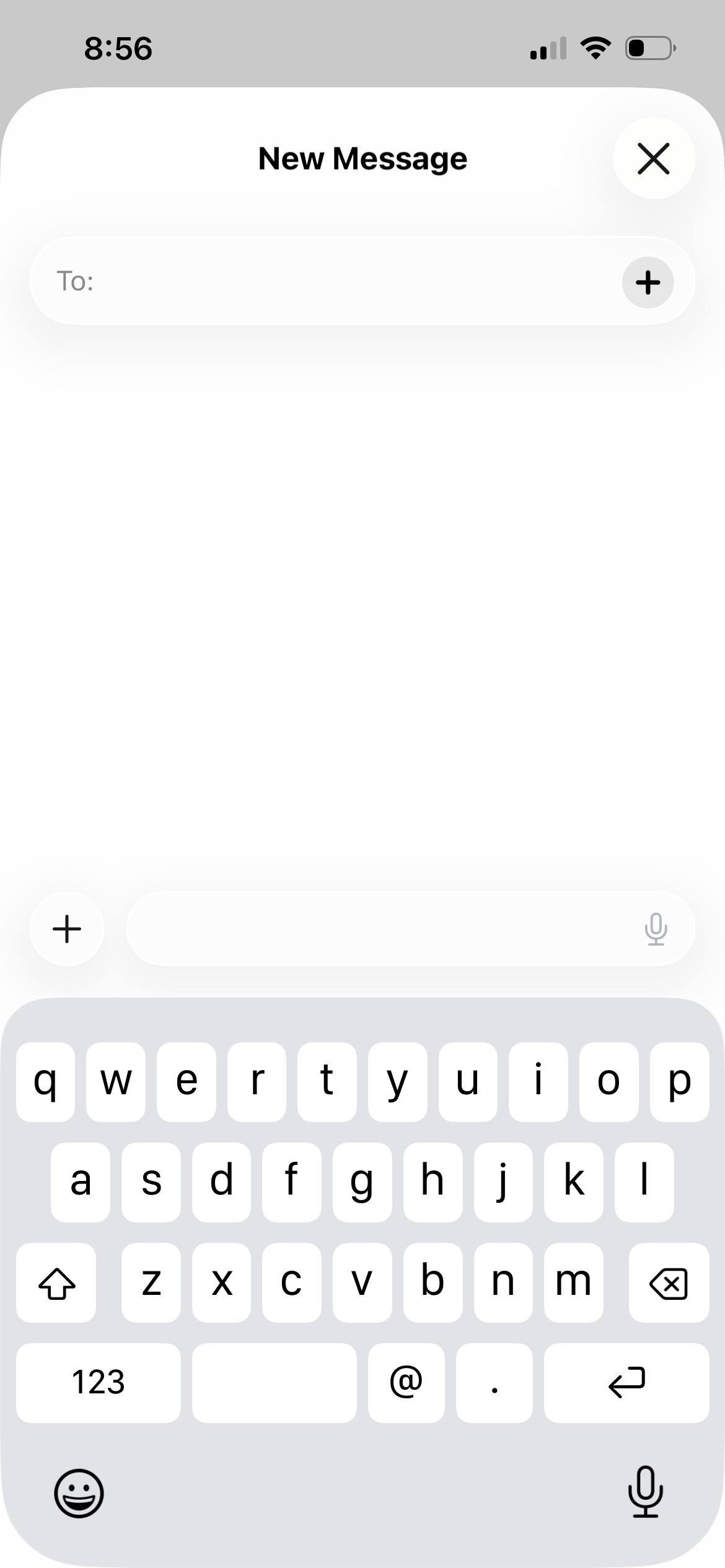
Task: Tap the period key
Action: tap(494, 1383)
